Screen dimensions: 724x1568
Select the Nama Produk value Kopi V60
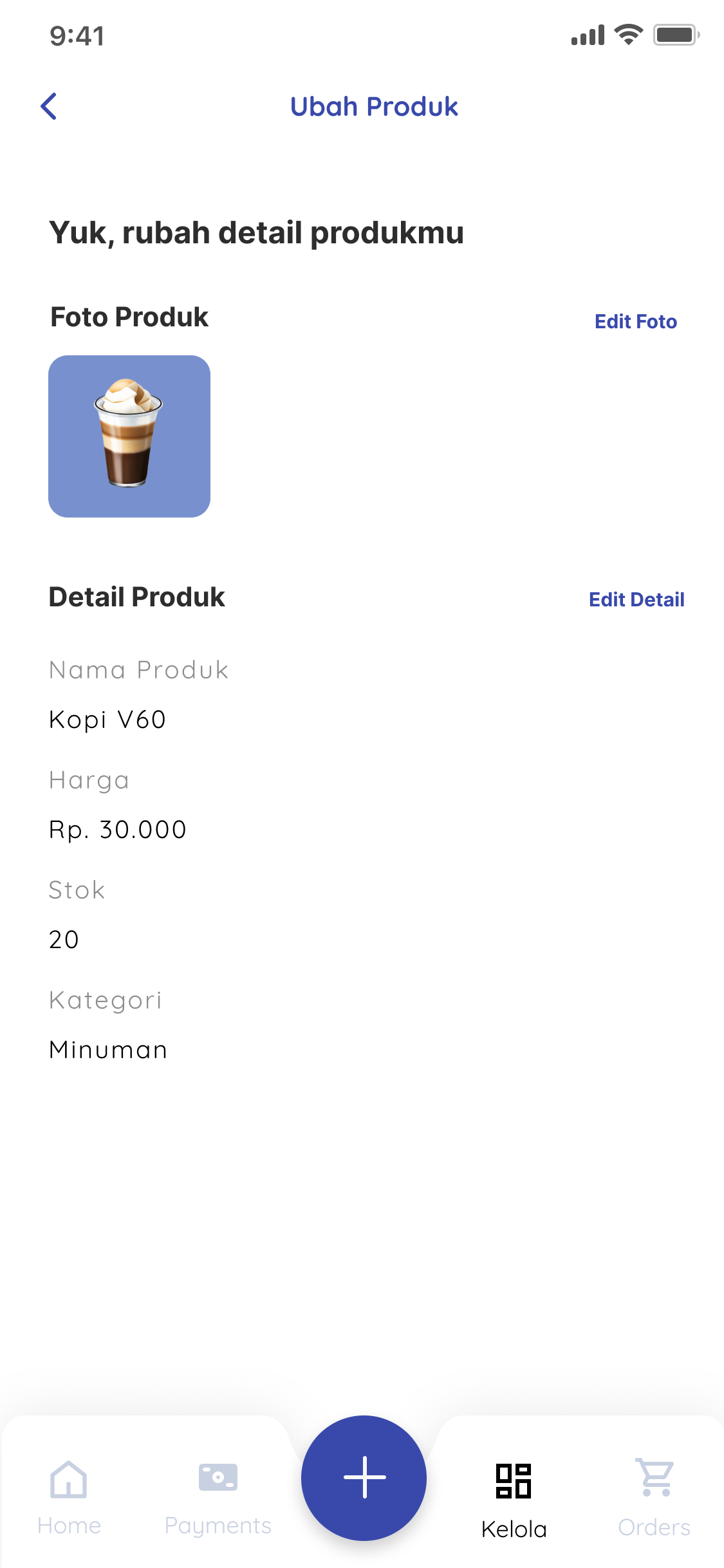point(107,719)
